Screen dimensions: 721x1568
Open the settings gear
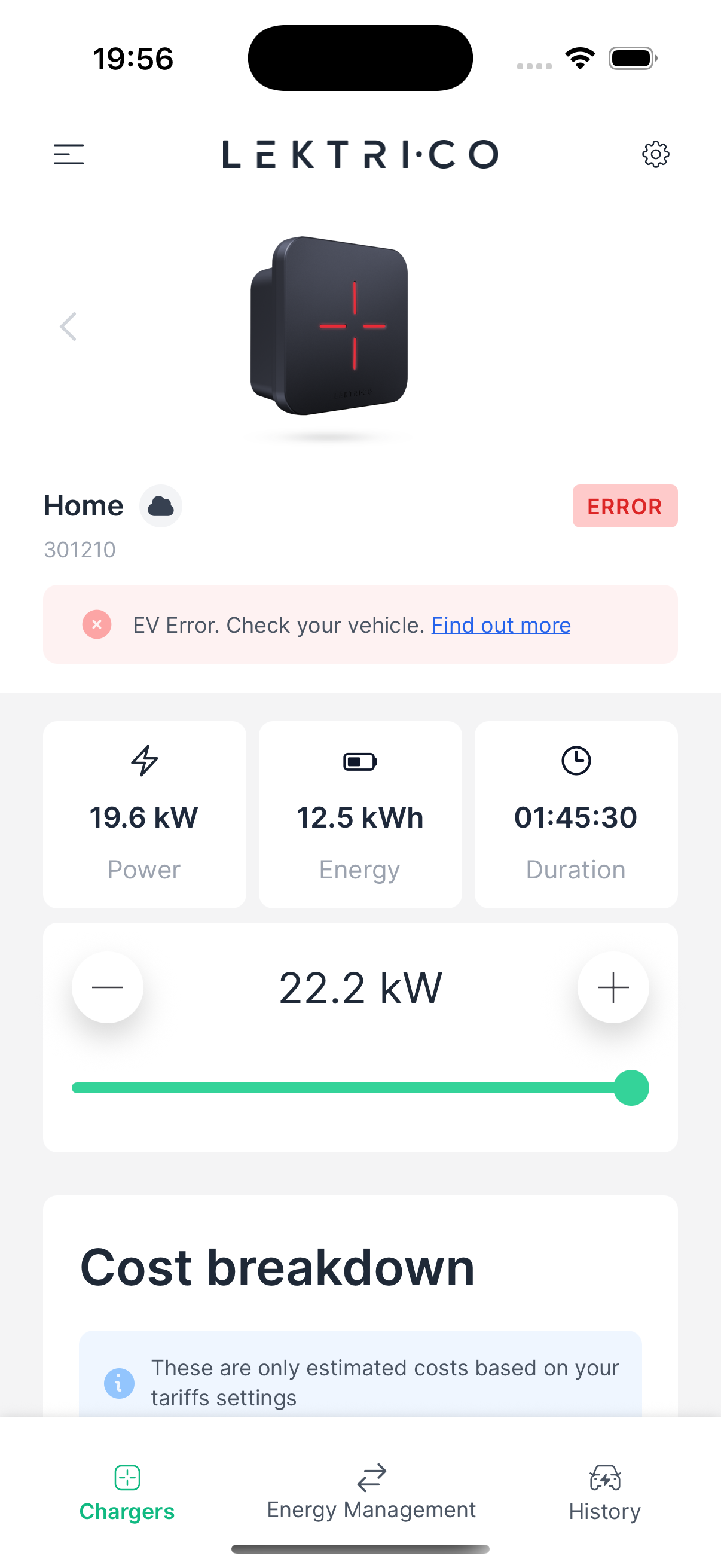click(x=655, y=154)
